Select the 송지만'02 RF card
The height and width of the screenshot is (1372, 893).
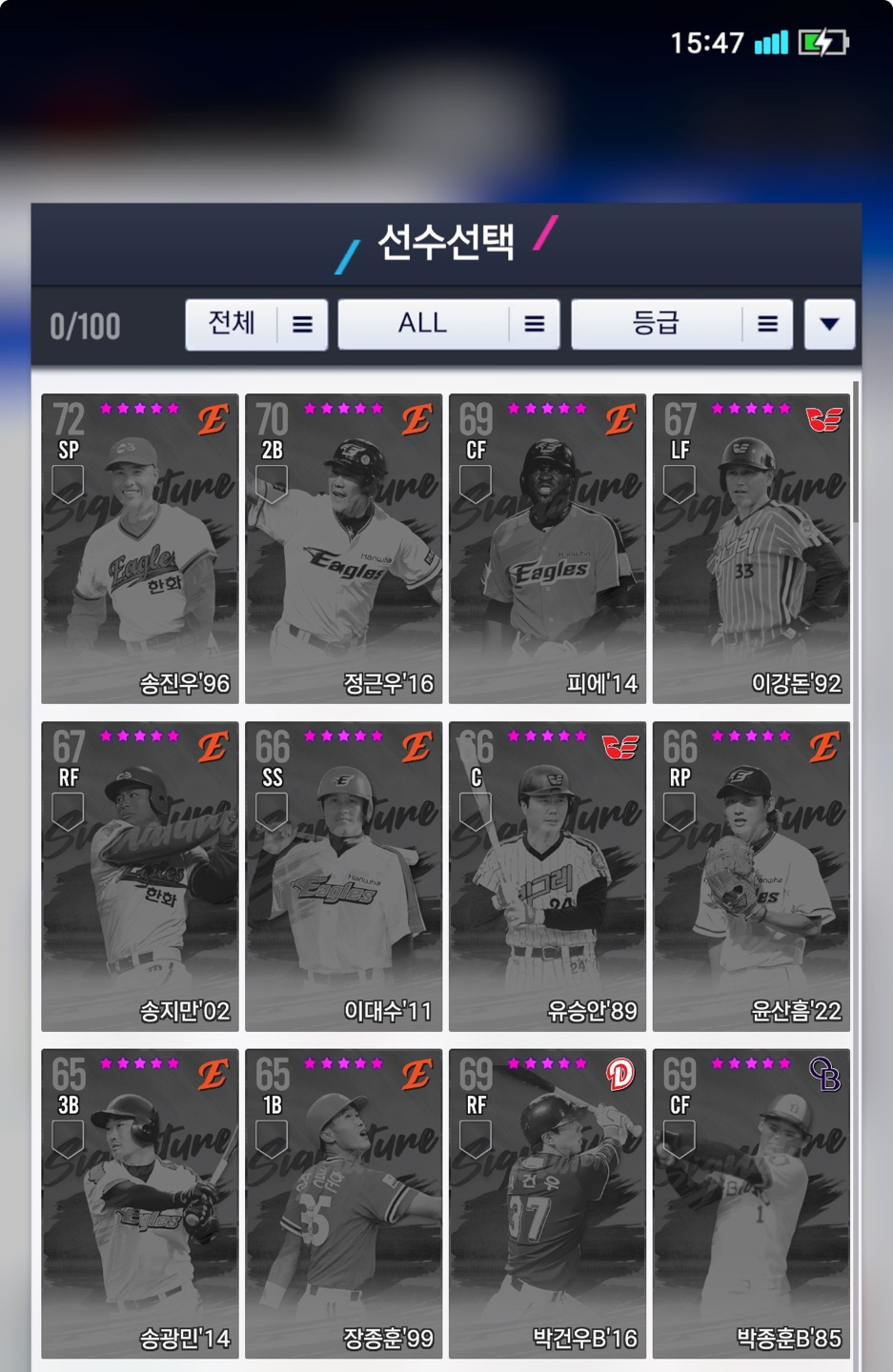[x=140, y=877]
